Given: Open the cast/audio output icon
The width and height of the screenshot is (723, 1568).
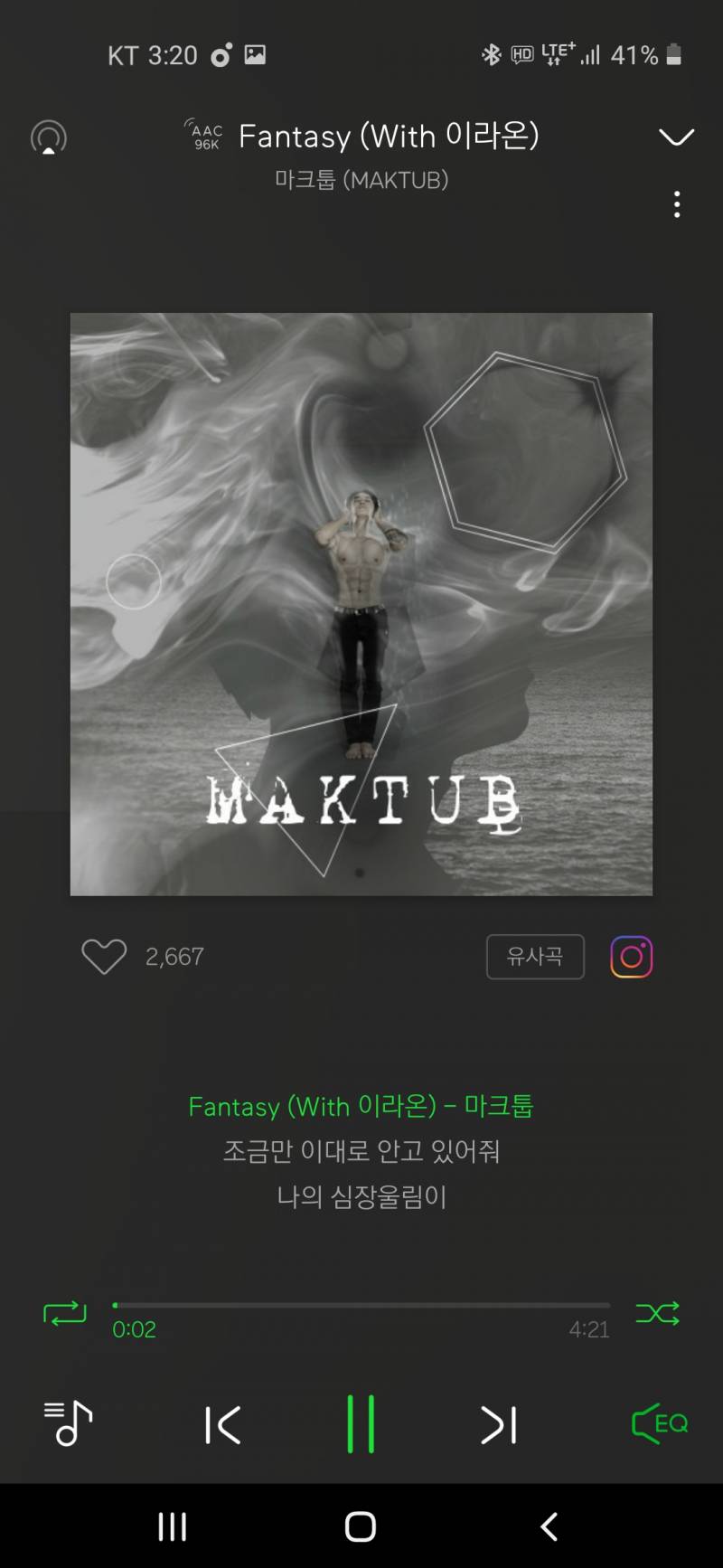Looking at the screenshot, I should (49, 137).
